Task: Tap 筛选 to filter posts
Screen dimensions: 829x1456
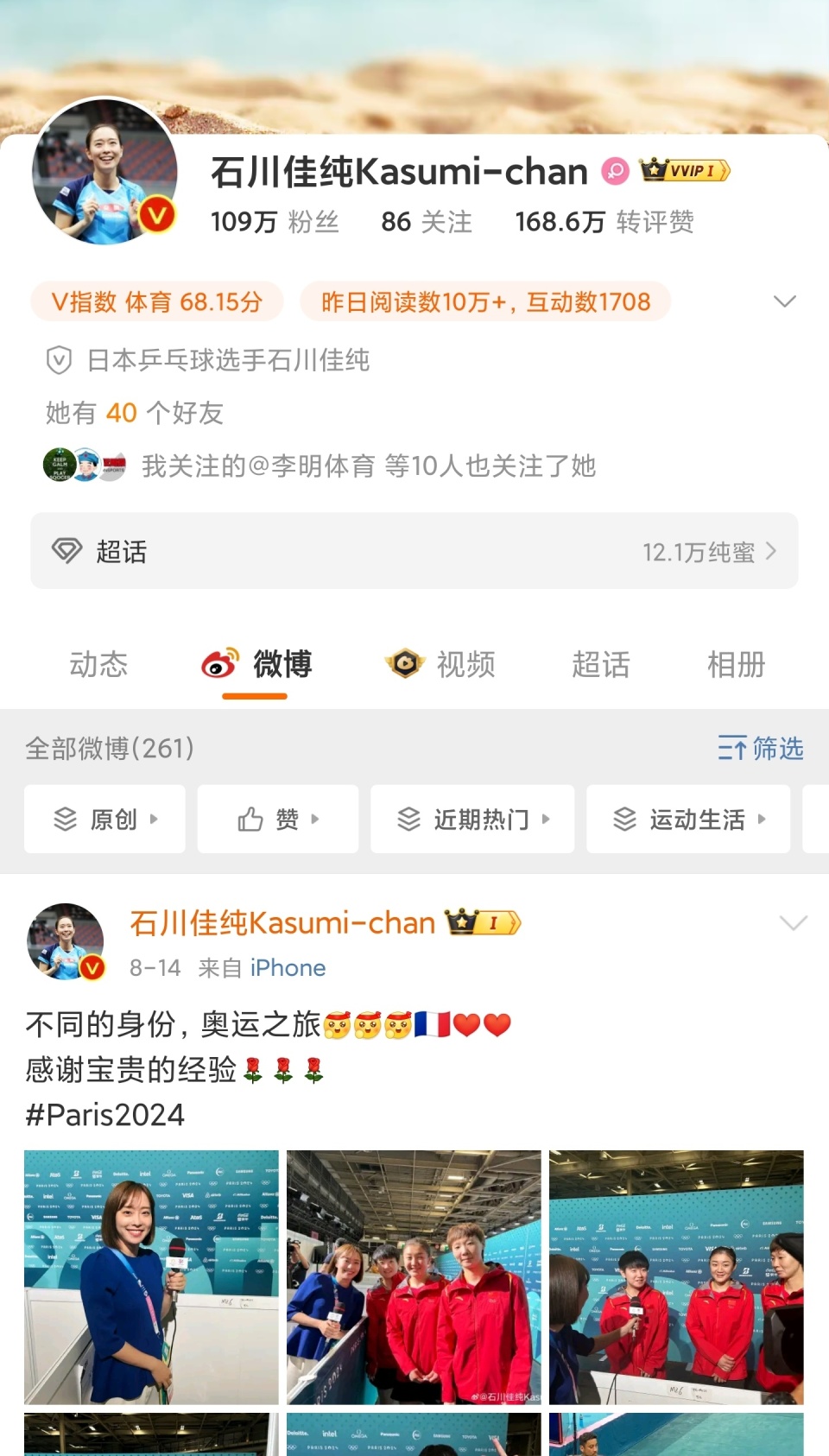Action: (761, 748)
